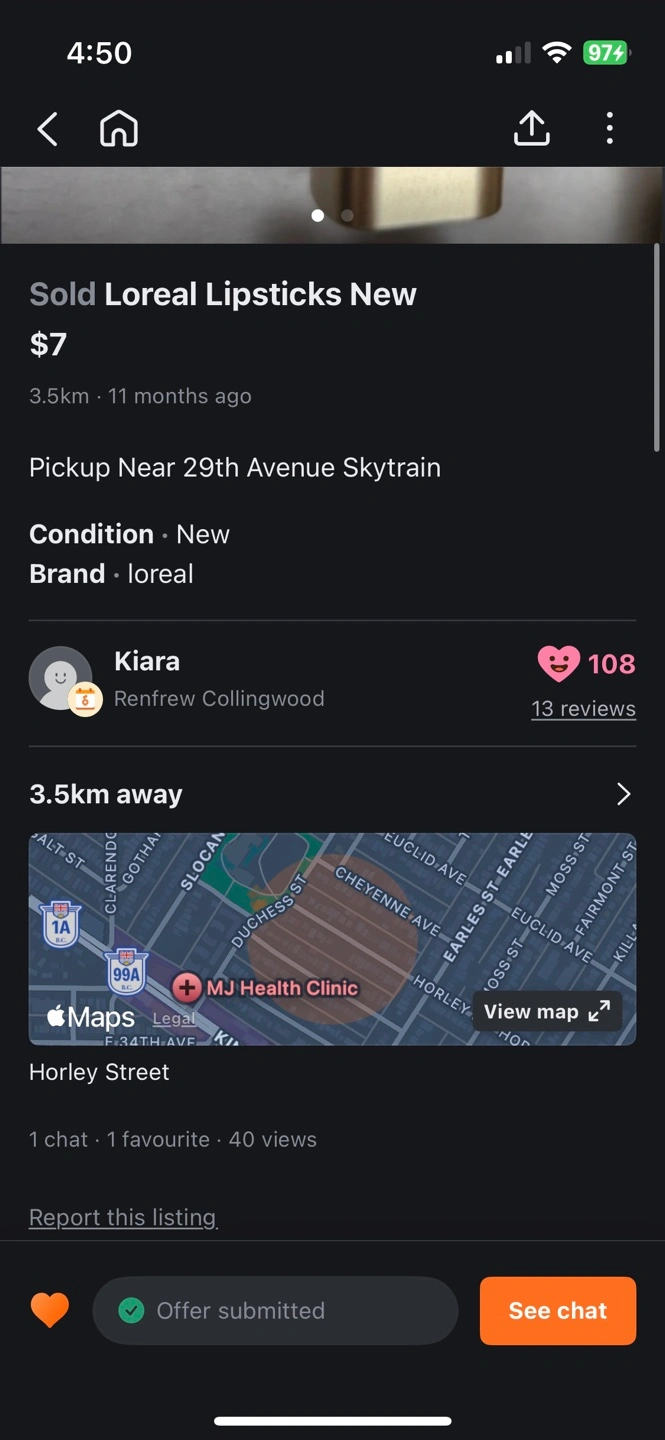Screen dimensions: 665x1440
Task: Report this listing
Action: (x=123, y=1217)
